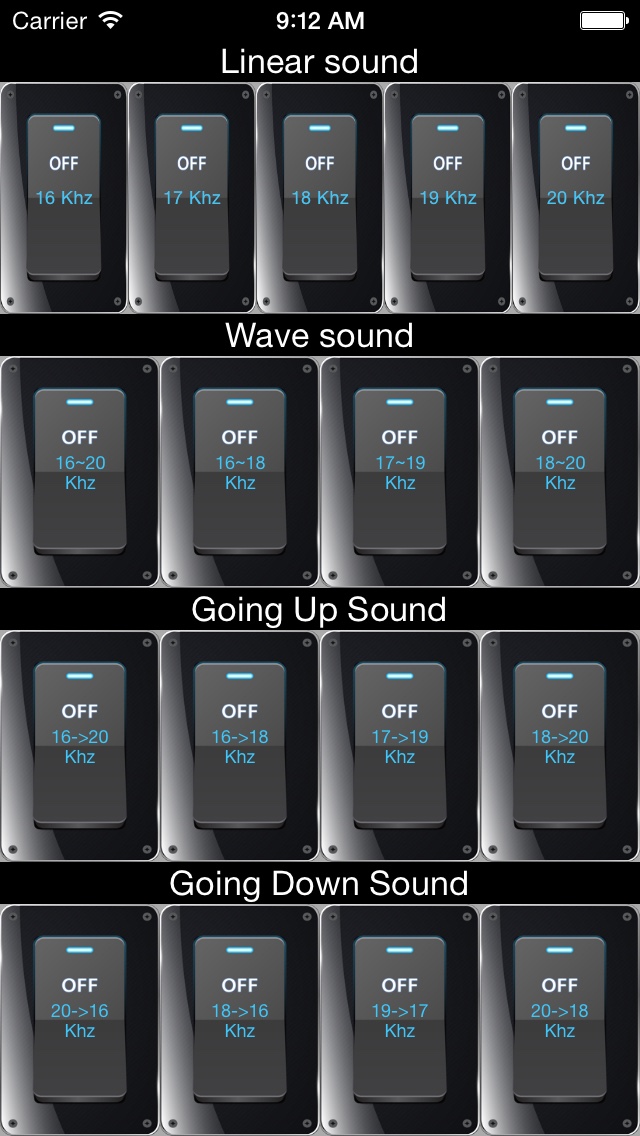Toggle the 17 Khz linear sound switch
The height and width of the screenshot is (1136, 640).
tap(192, 197)
